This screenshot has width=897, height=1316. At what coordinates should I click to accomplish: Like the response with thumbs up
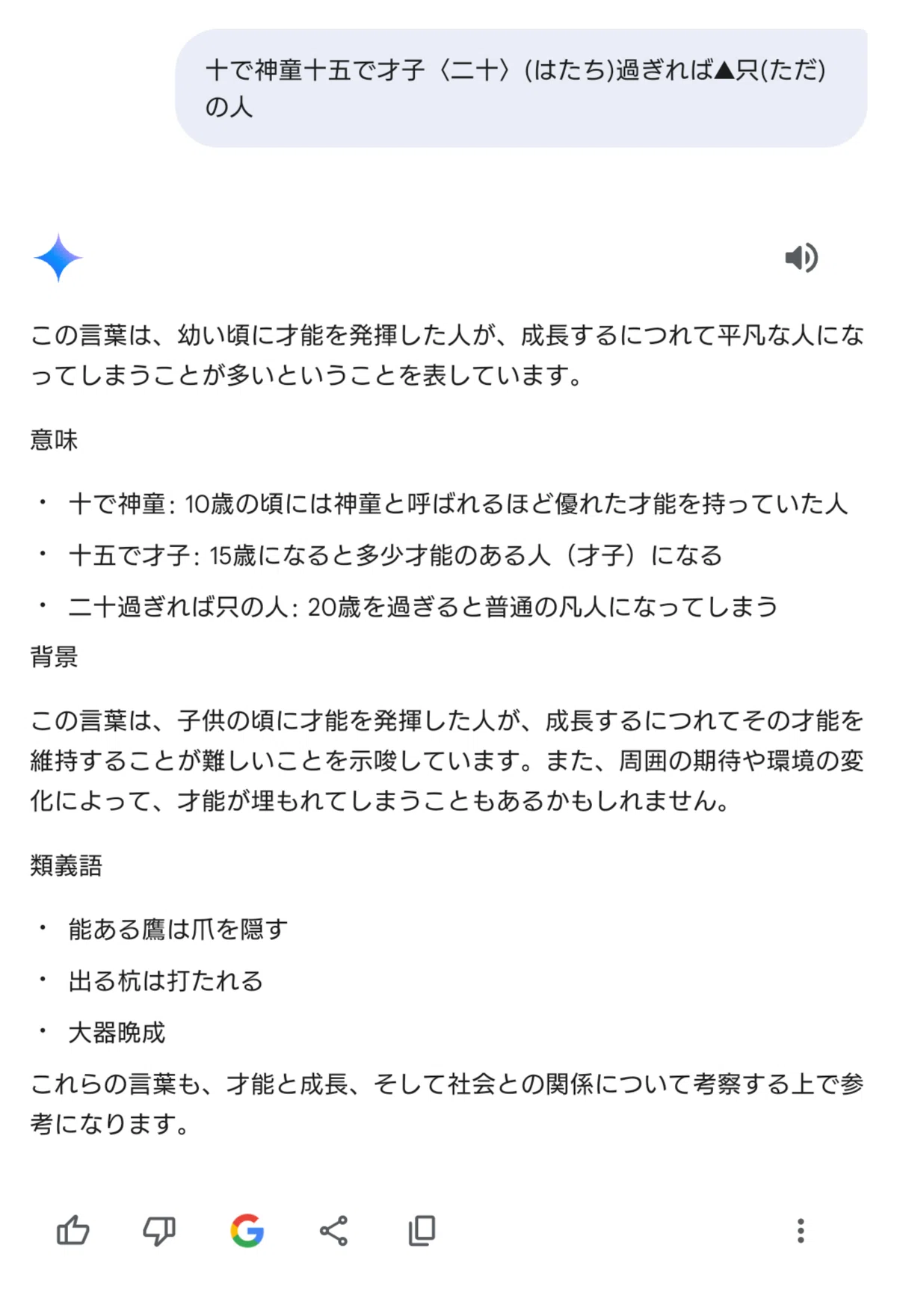click(73, 1230)
